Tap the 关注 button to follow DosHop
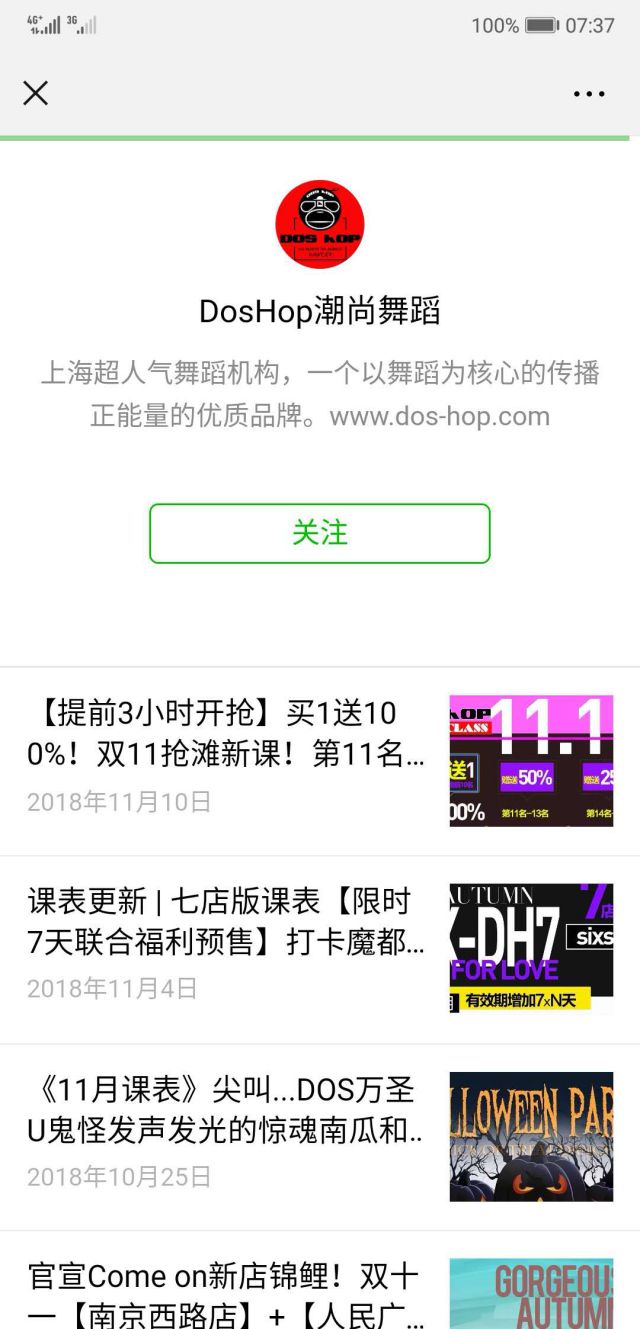The image size is (640, 1329). (x=320, y=533)
